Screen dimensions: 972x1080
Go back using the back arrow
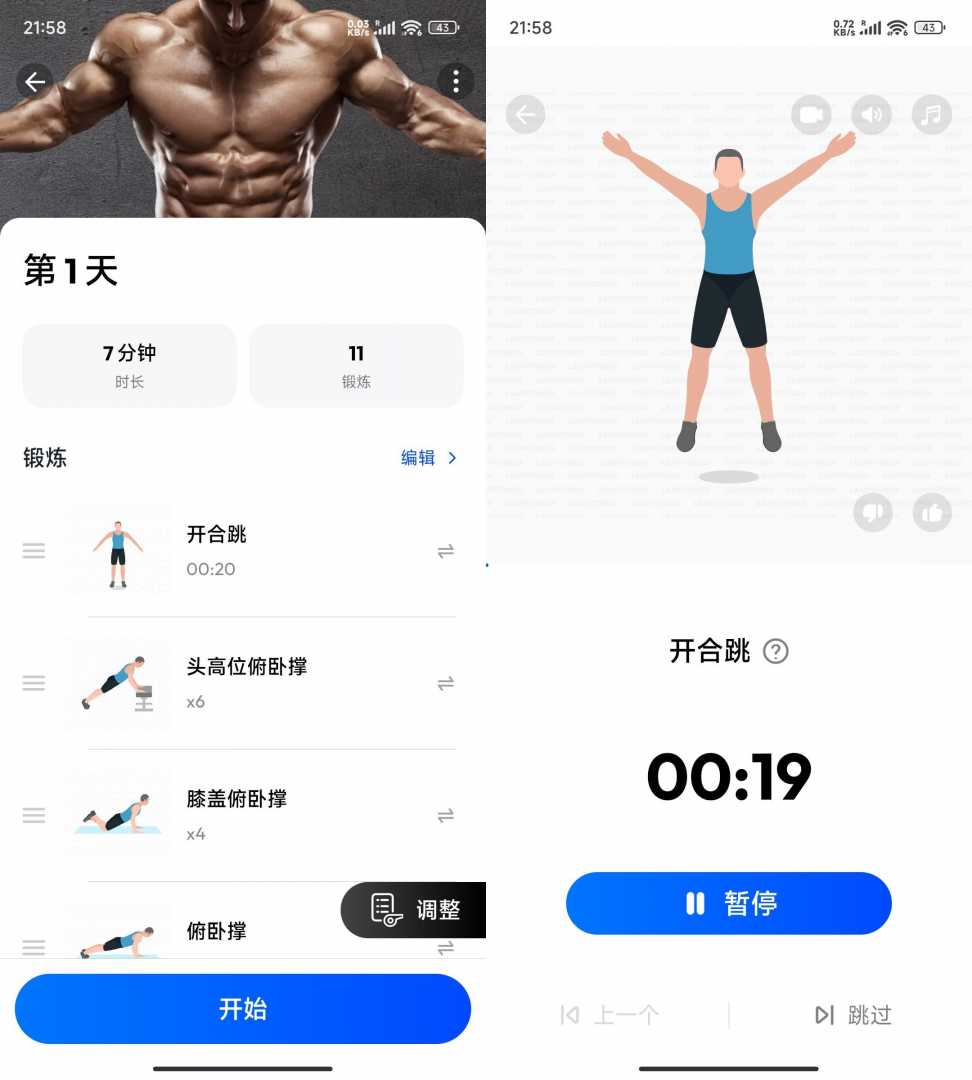36,81
